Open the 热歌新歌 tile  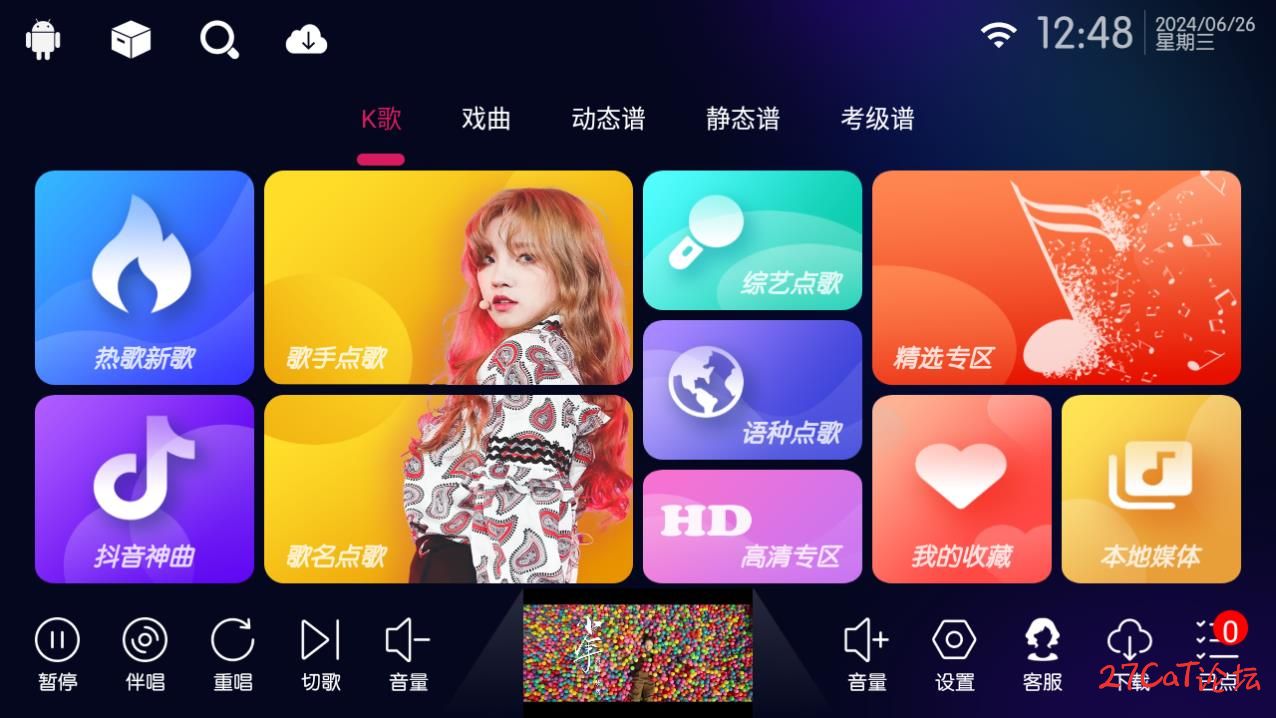click(x=144, y=277)
